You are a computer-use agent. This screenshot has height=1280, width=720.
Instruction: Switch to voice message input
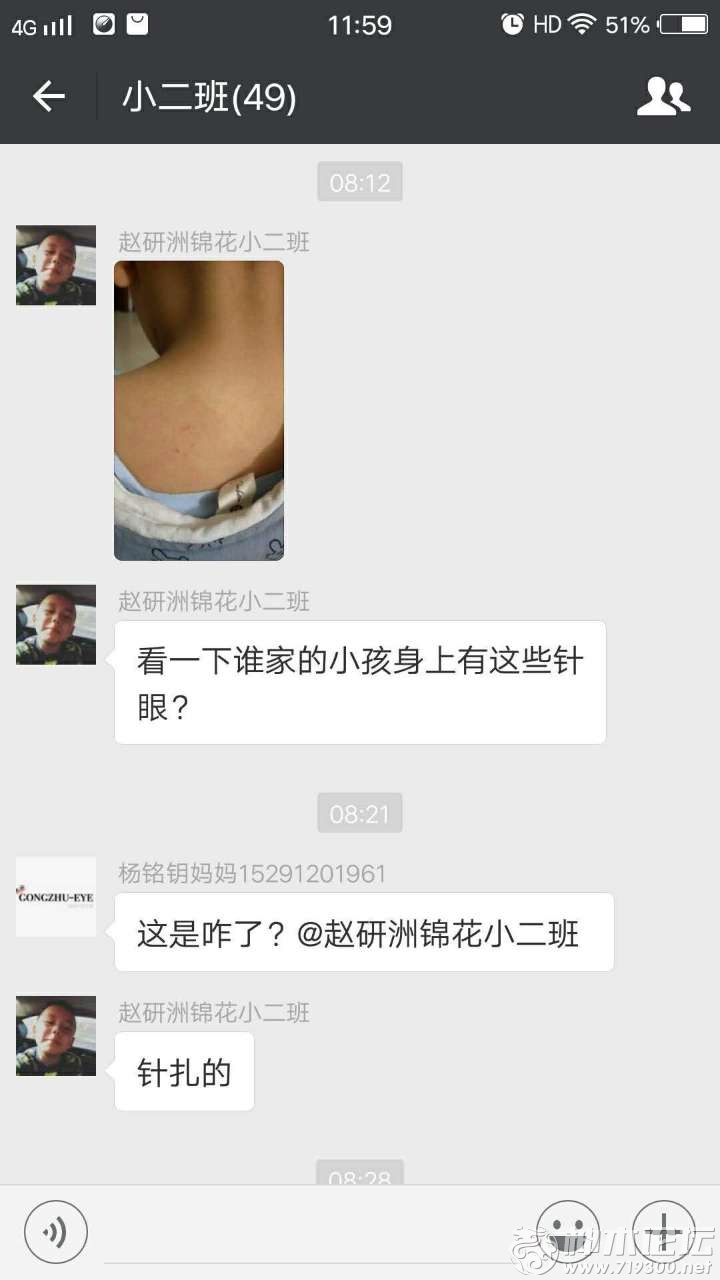(56, 1232)
